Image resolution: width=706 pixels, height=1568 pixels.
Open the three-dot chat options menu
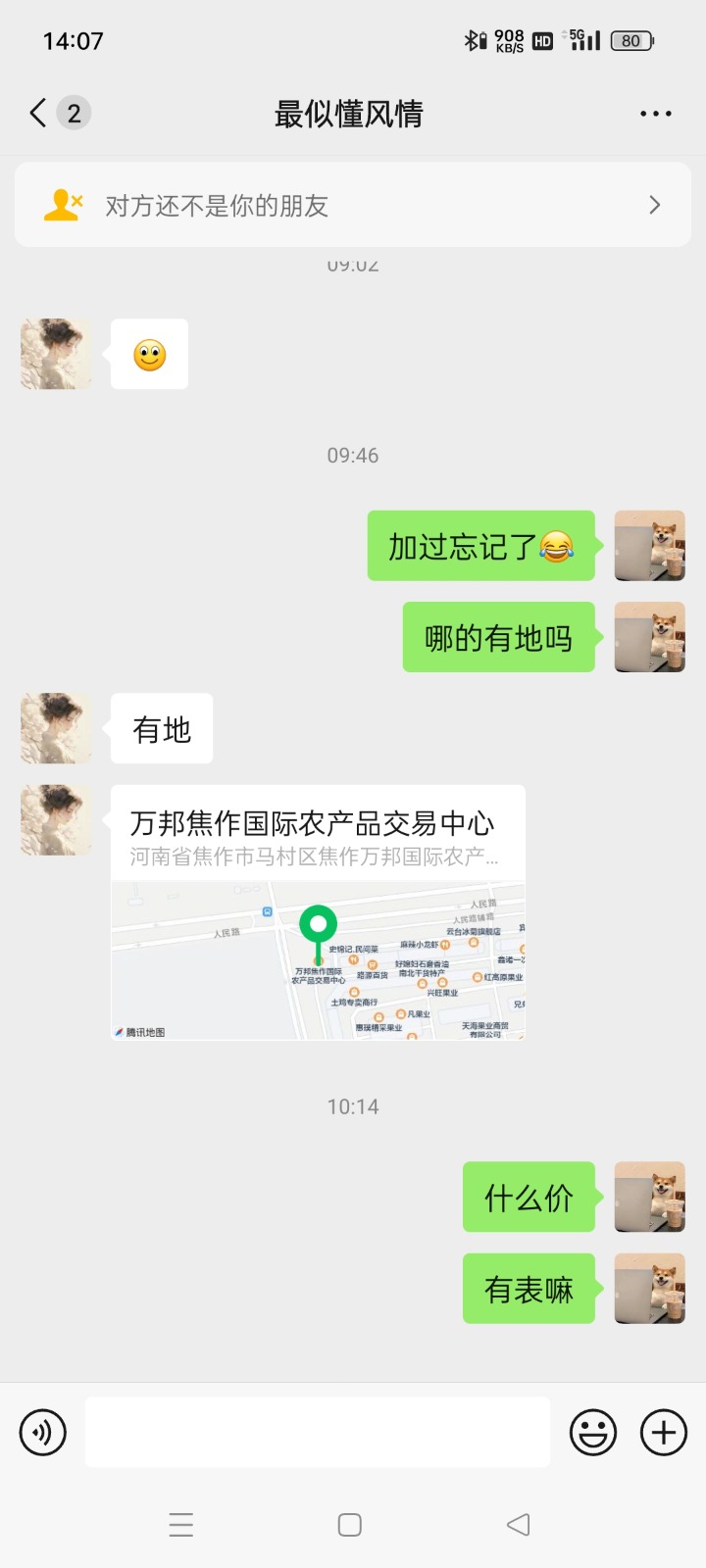655,114
